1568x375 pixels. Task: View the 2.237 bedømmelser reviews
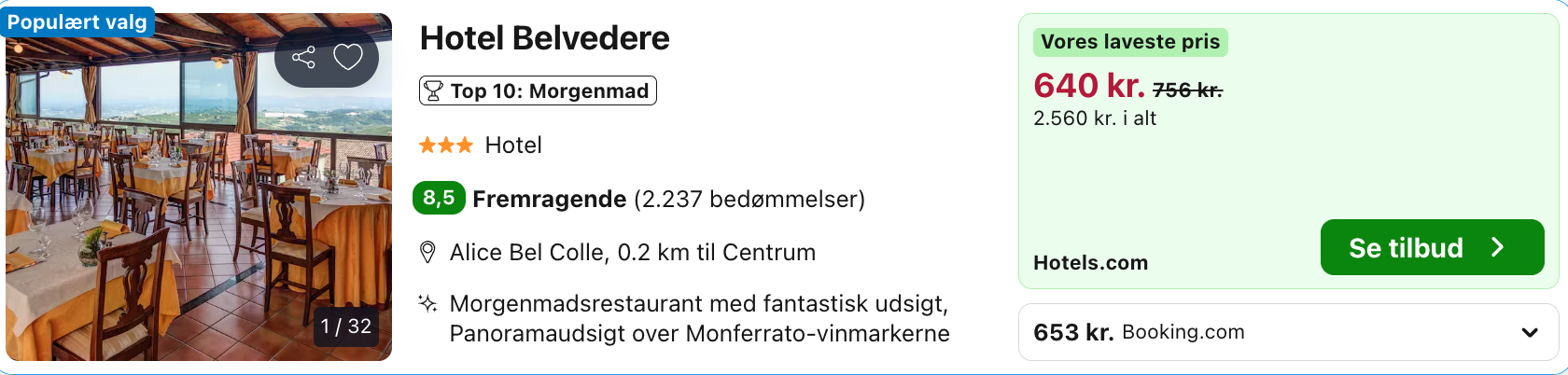[749, 199]
